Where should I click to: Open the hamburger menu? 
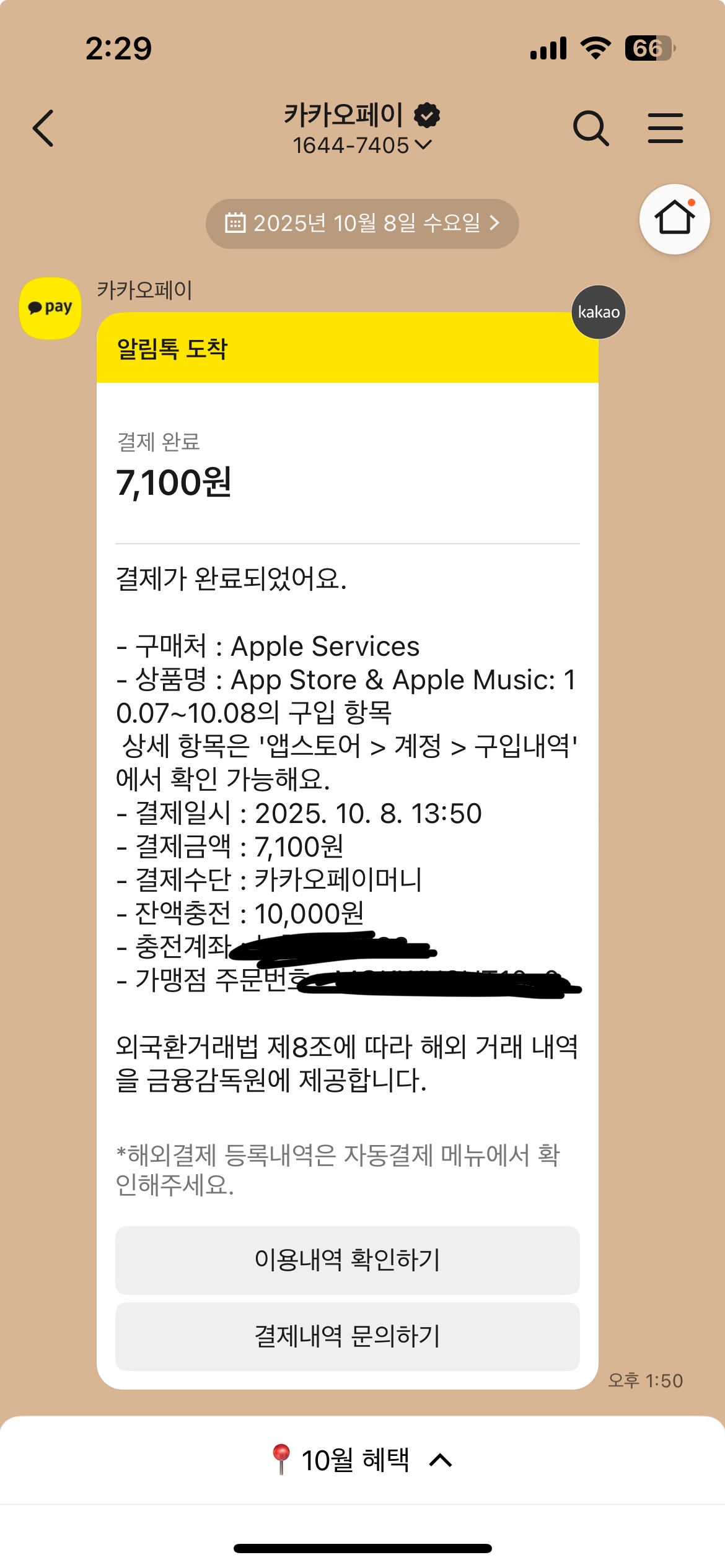(665, 128)
